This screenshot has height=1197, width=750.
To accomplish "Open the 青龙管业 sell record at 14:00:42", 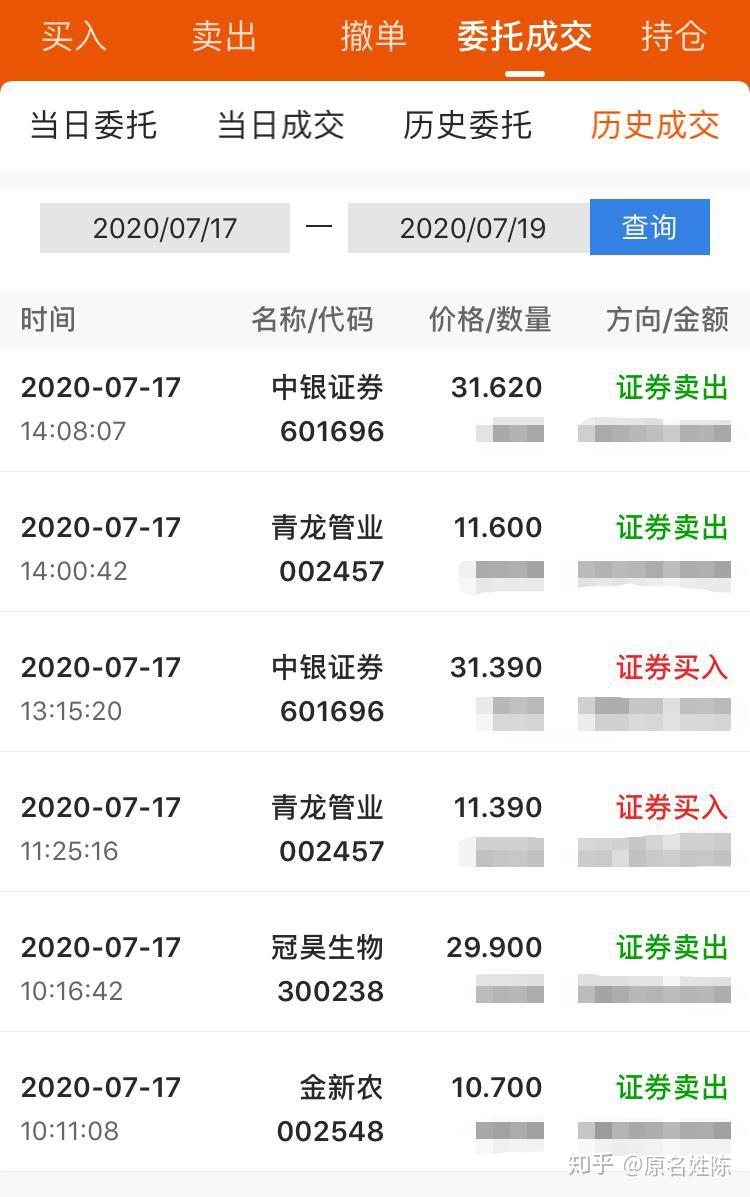I will point(375,548).
